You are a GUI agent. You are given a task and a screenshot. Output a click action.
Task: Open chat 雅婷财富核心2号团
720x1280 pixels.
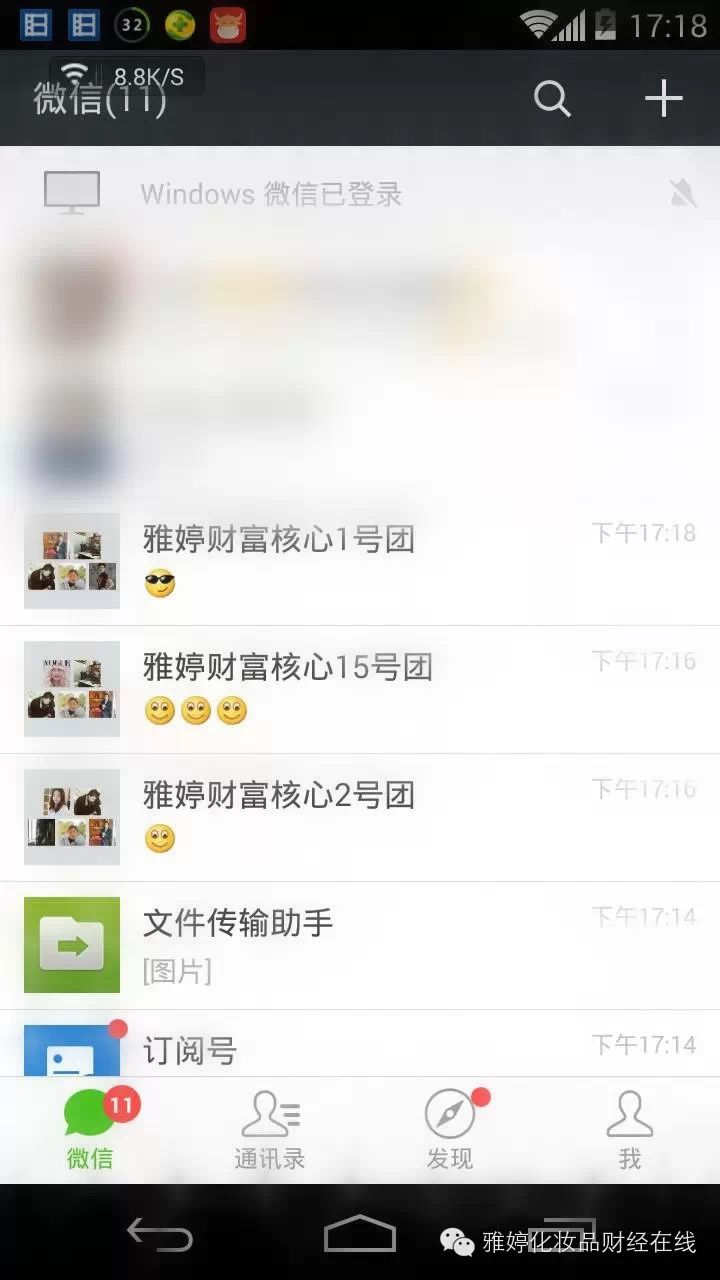(360, 818)
